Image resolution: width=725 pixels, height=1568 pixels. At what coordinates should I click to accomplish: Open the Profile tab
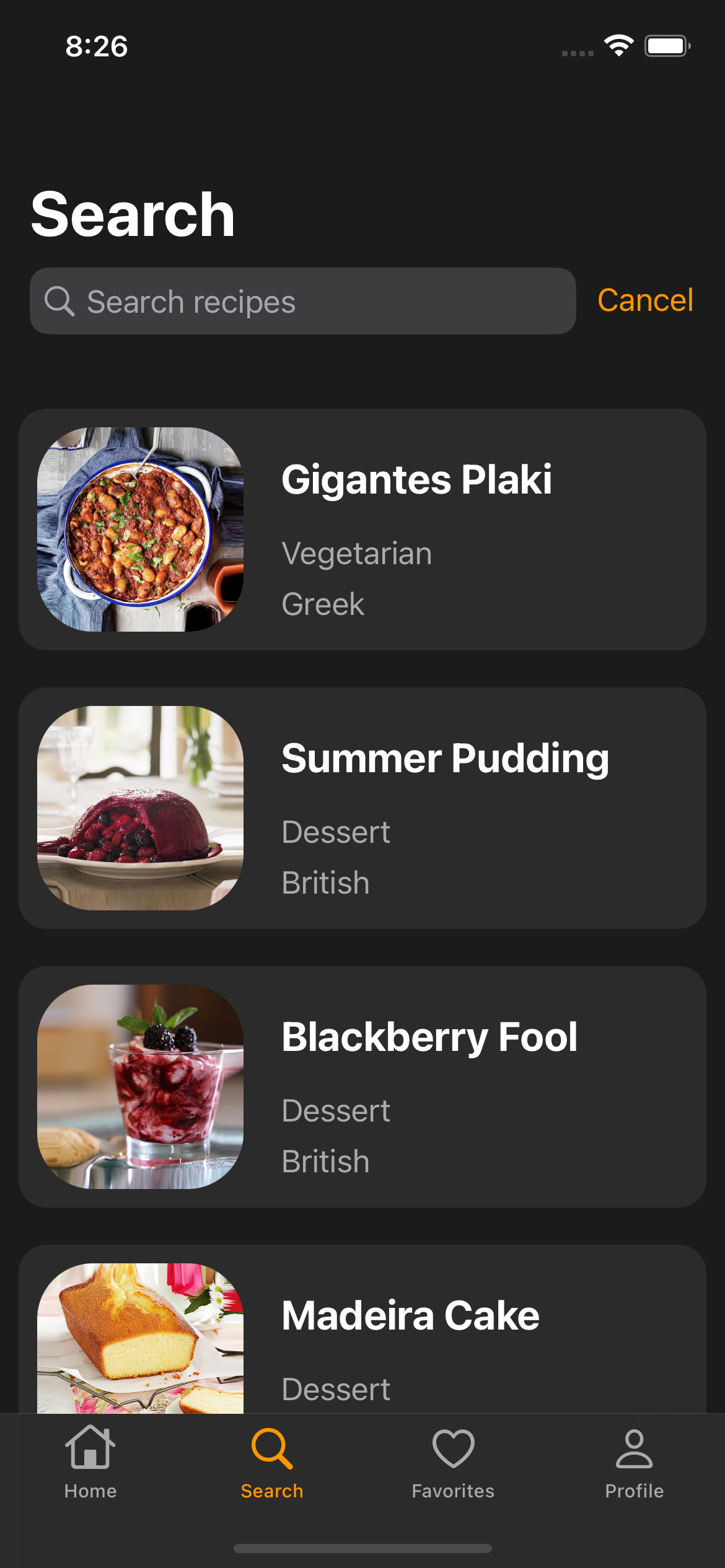(x=634, y=1461)
